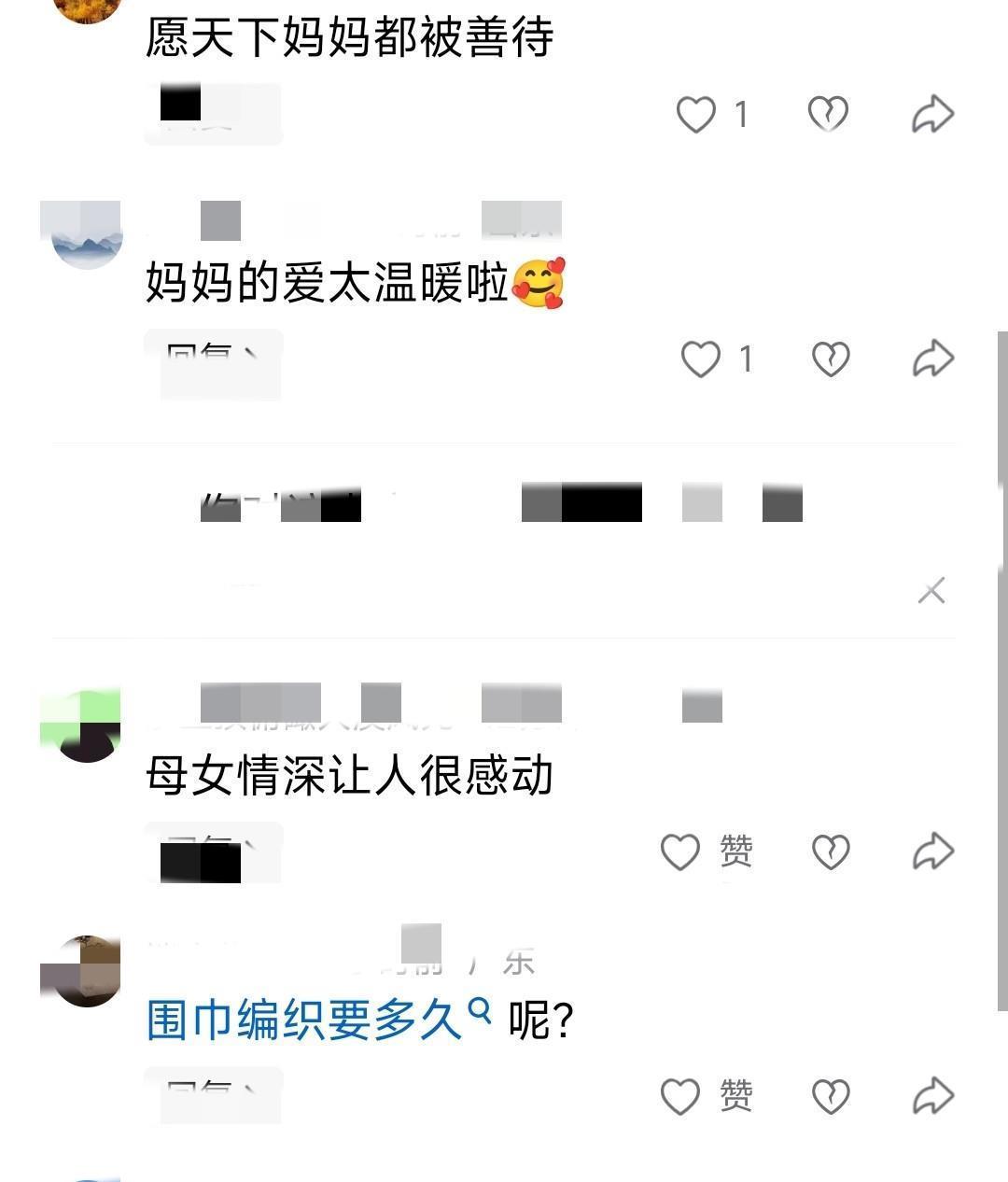Share the comment 愿天下妈妈都被善待

[932, 114]
